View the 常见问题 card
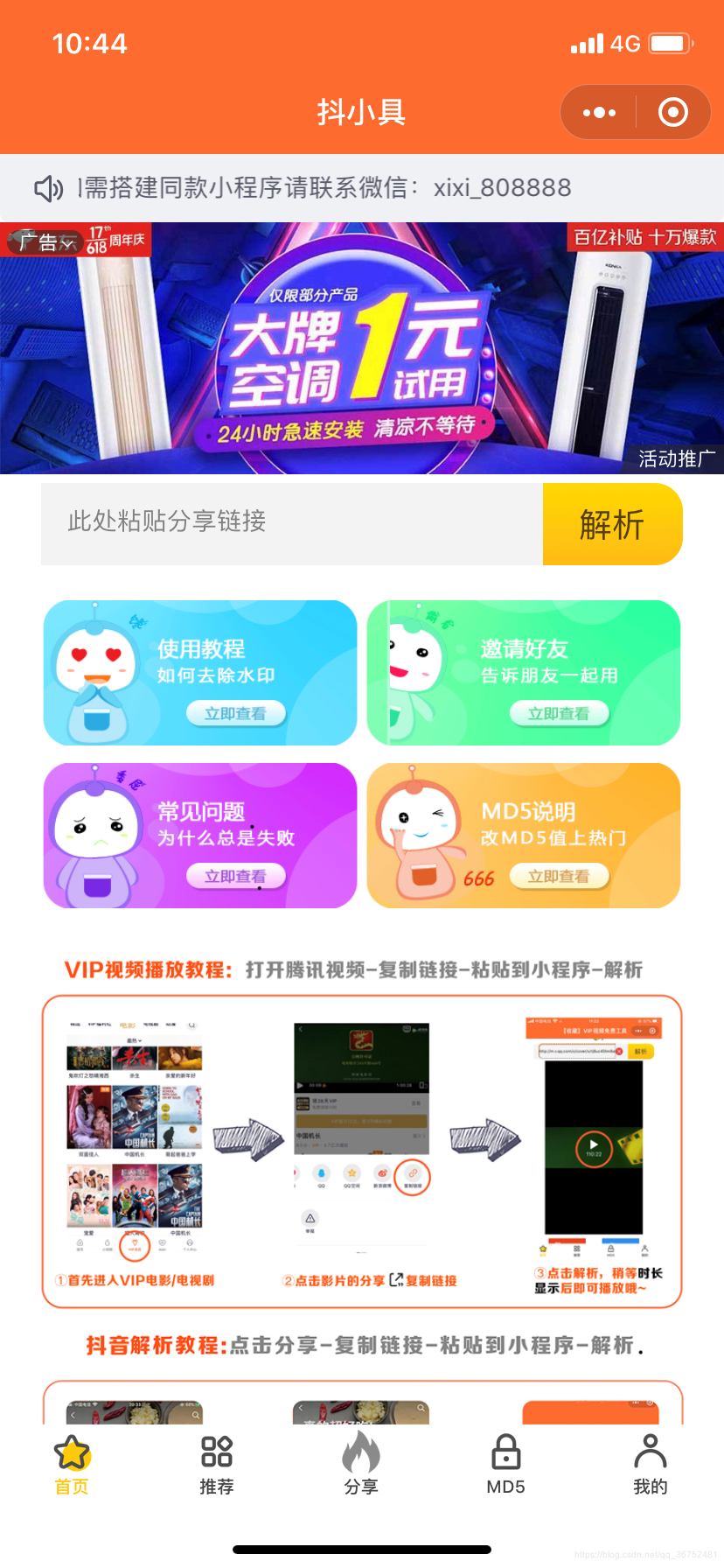 (200, 835)
